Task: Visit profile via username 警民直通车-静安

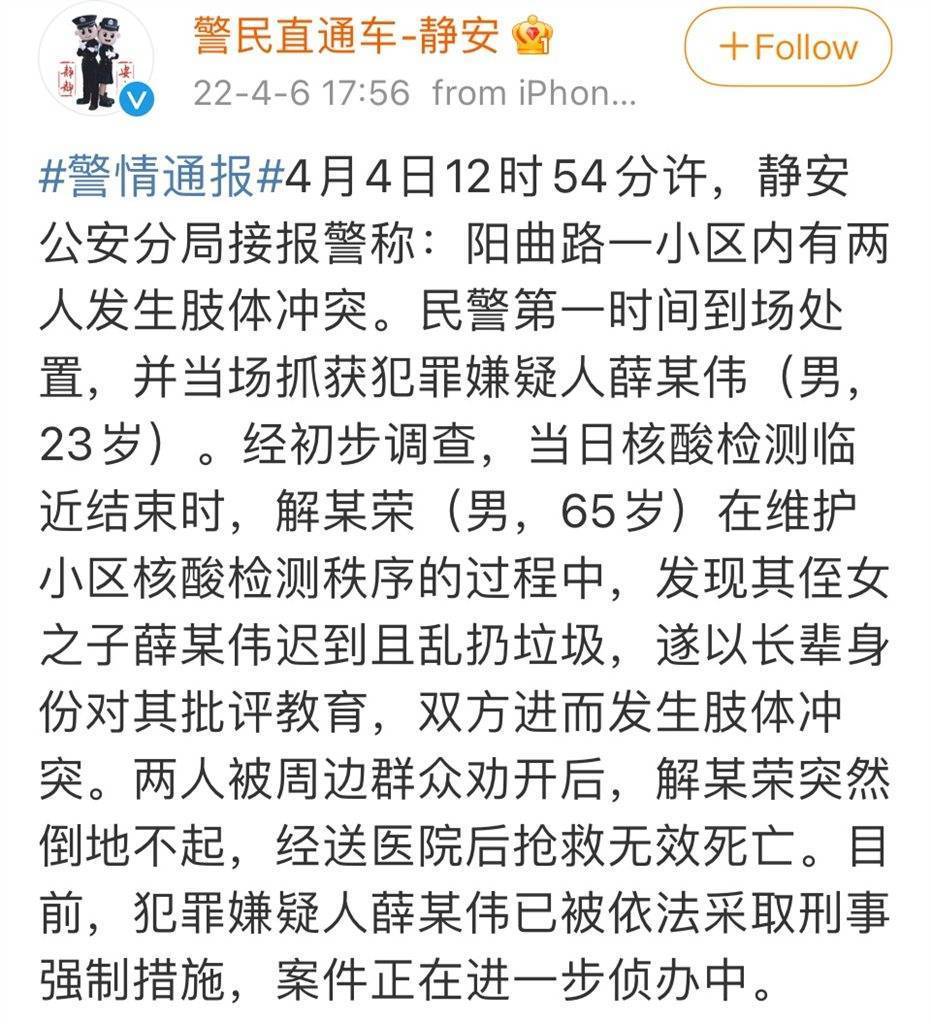Action: [x=345, y=38]
